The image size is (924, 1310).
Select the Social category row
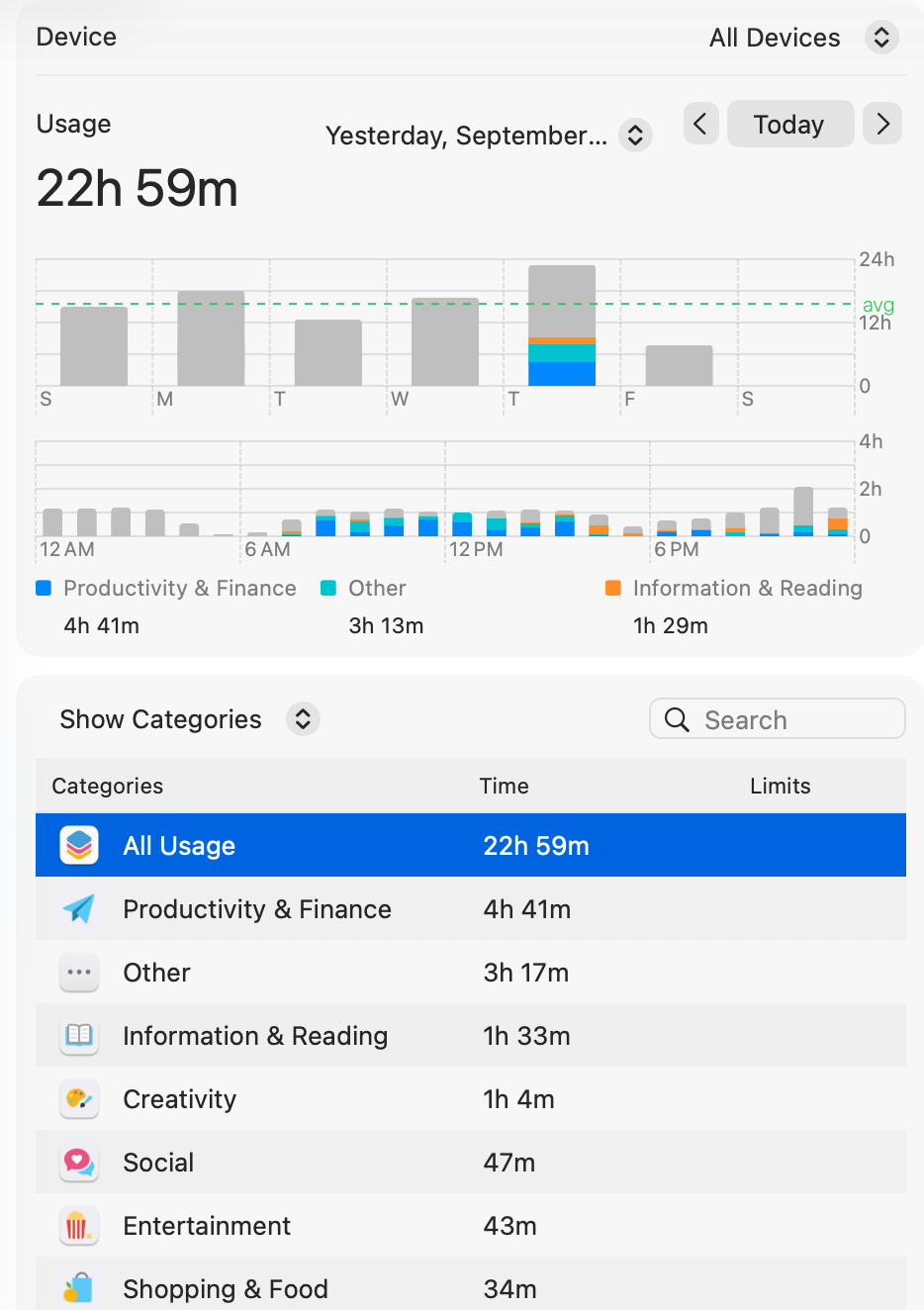(x=470, y=1162)
